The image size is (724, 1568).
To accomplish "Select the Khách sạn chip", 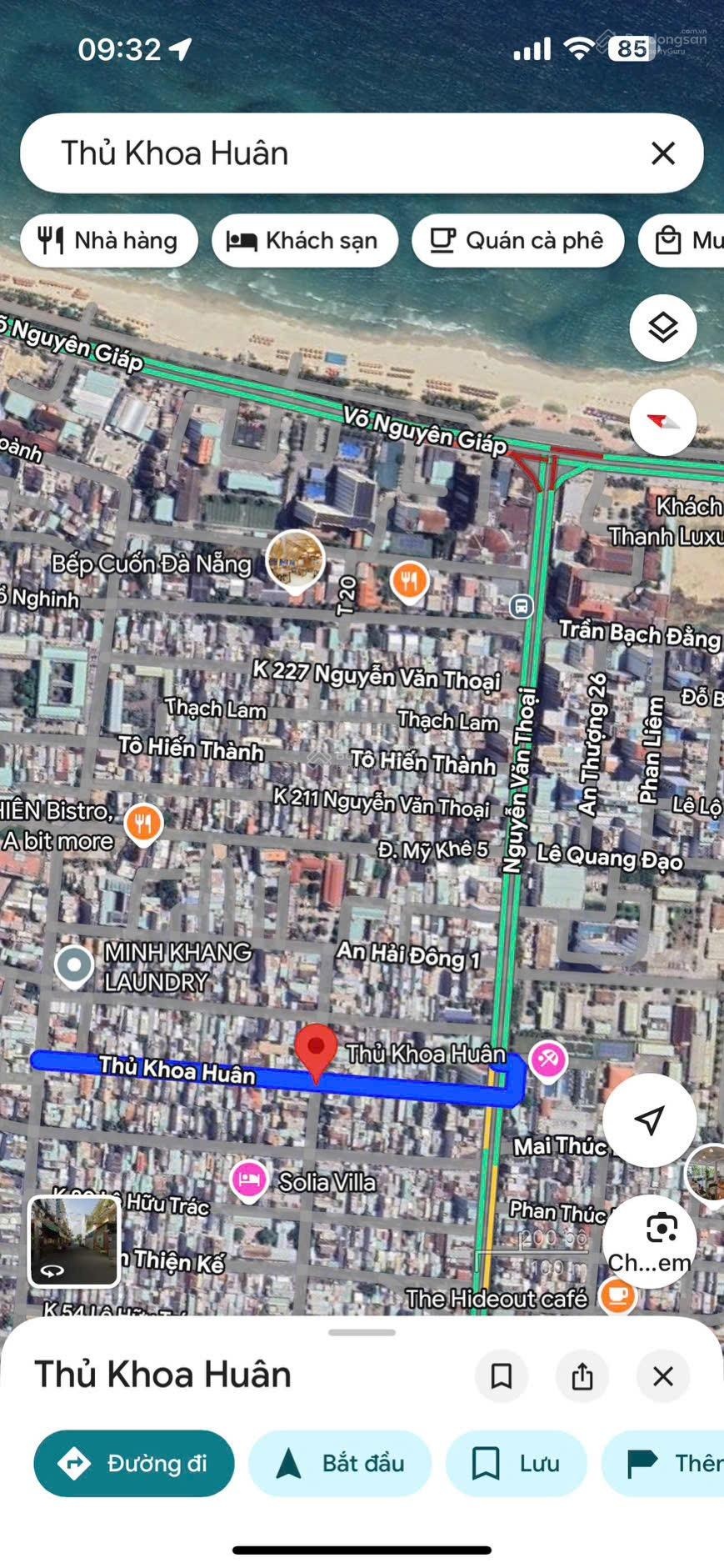I will click(305, 241).
